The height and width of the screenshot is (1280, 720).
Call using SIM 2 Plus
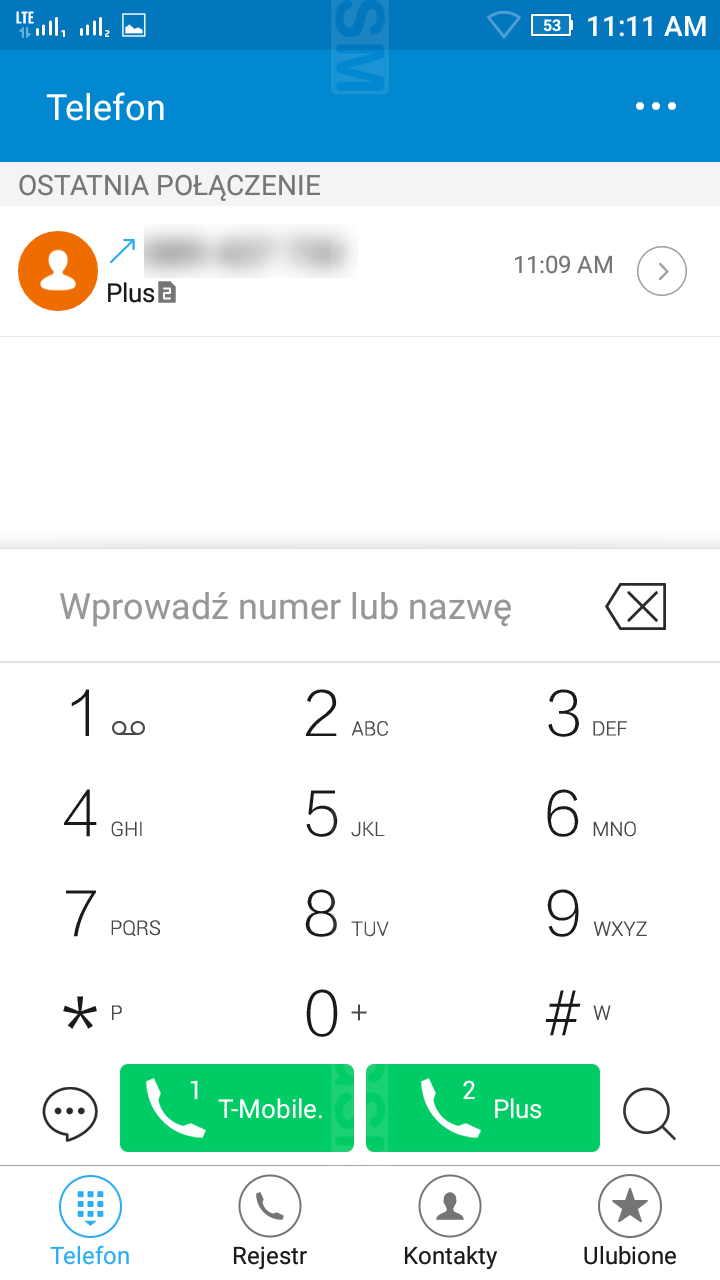click(483, 1108)
